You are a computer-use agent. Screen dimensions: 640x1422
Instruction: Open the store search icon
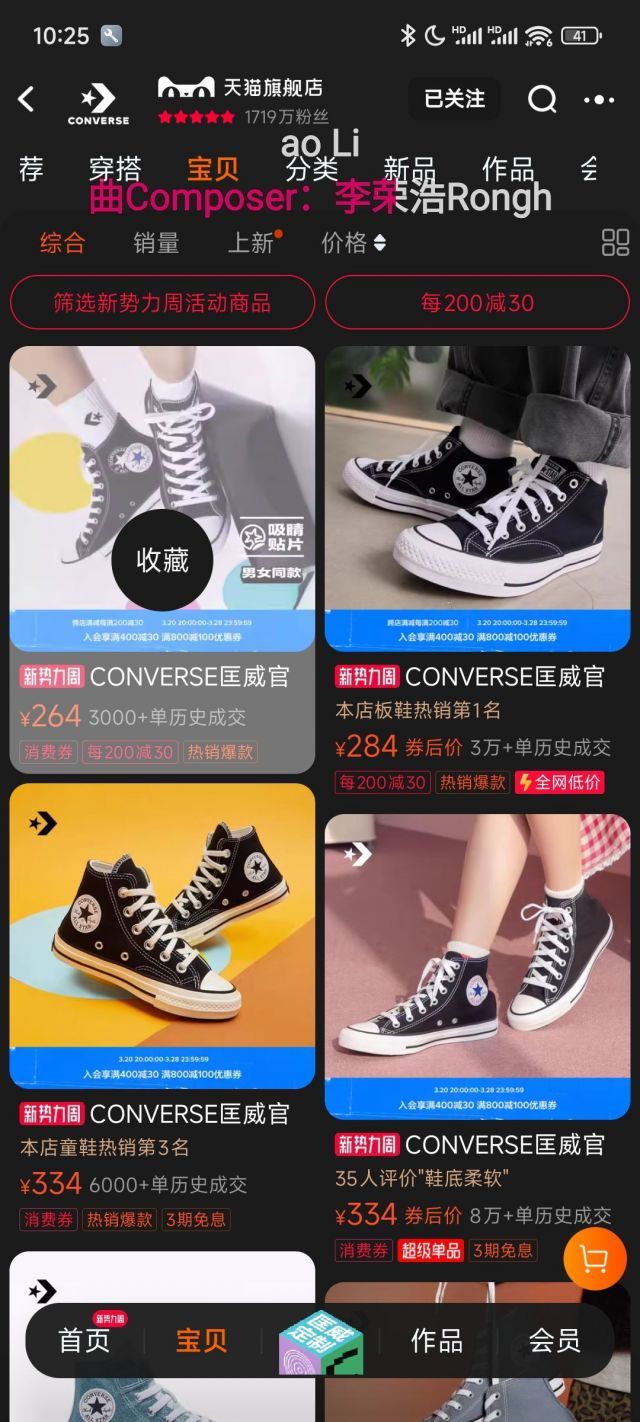point(542,99)
